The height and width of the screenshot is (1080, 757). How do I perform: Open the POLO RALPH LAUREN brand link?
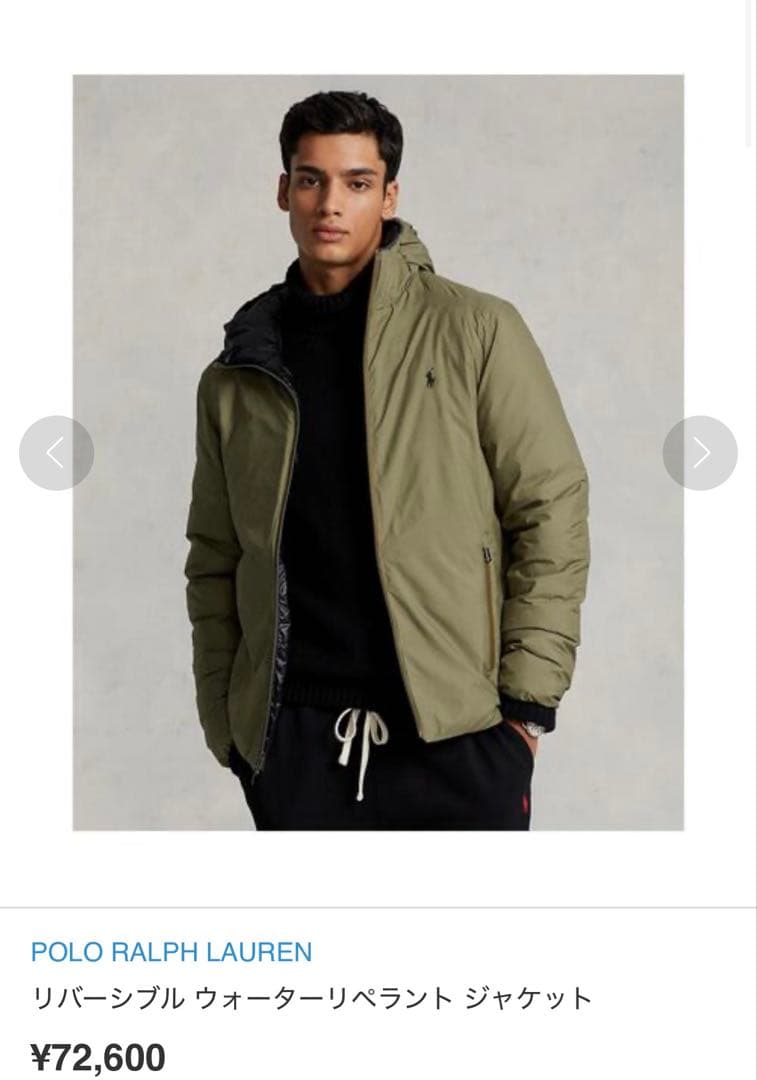click(x=171, y=951)
